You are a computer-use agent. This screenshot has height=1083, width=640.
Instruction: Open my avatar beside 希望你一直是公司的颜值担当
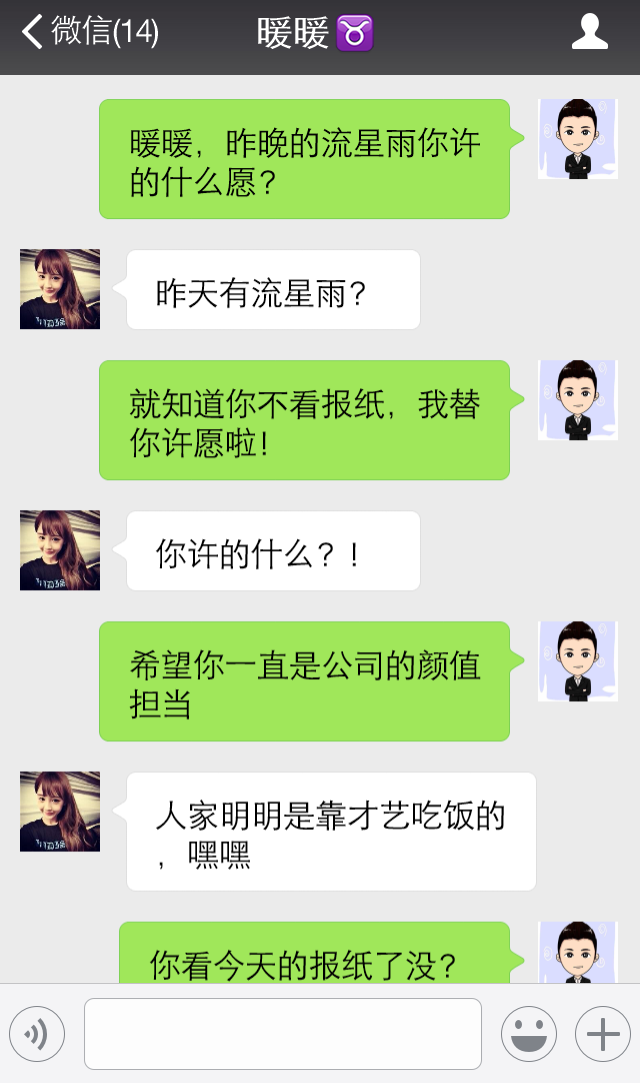coord(577,660)
